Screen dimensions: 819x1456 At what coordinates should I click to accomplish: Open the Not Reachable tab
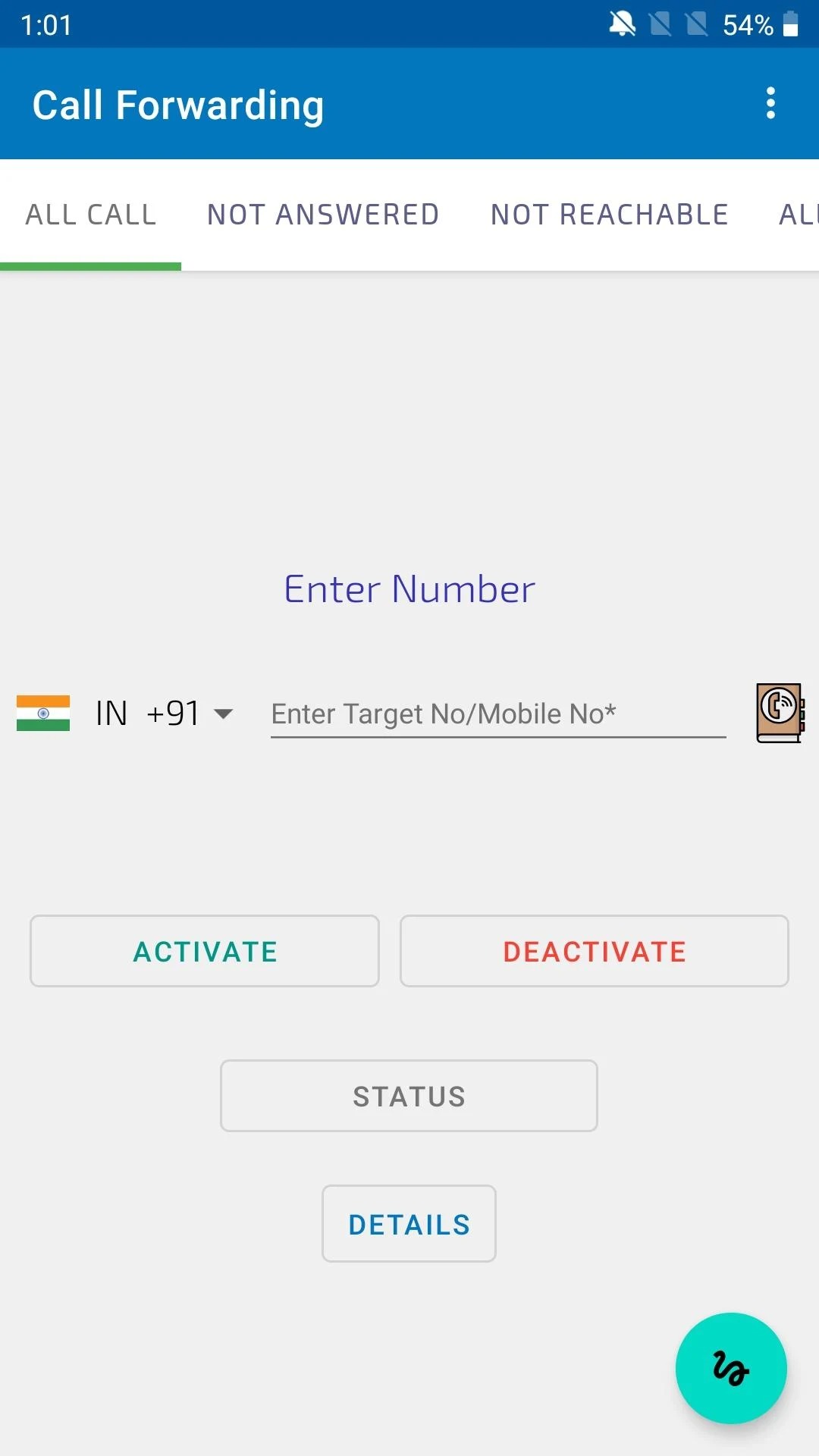(610, 215)
